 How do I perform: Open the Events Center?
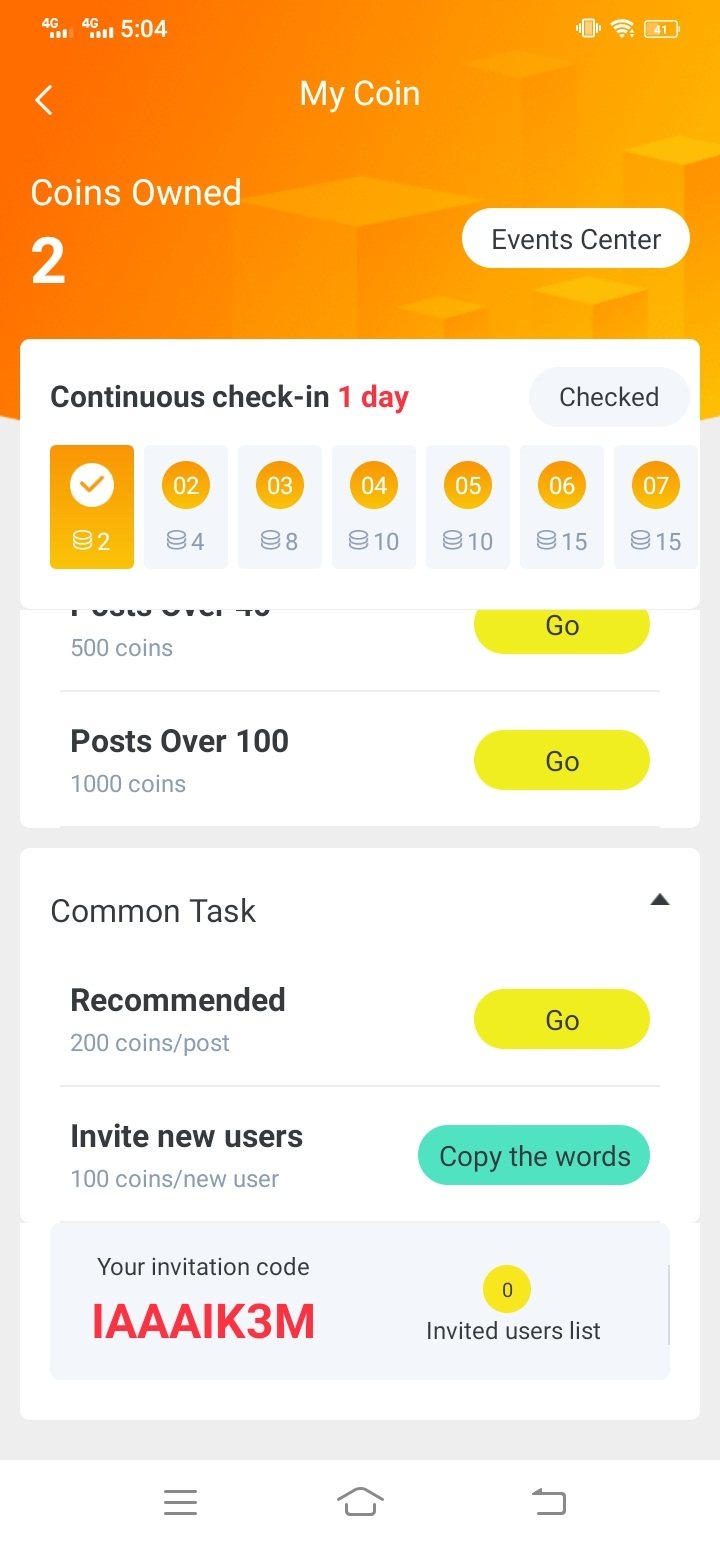pyautogui.click(x=576, y=240)
